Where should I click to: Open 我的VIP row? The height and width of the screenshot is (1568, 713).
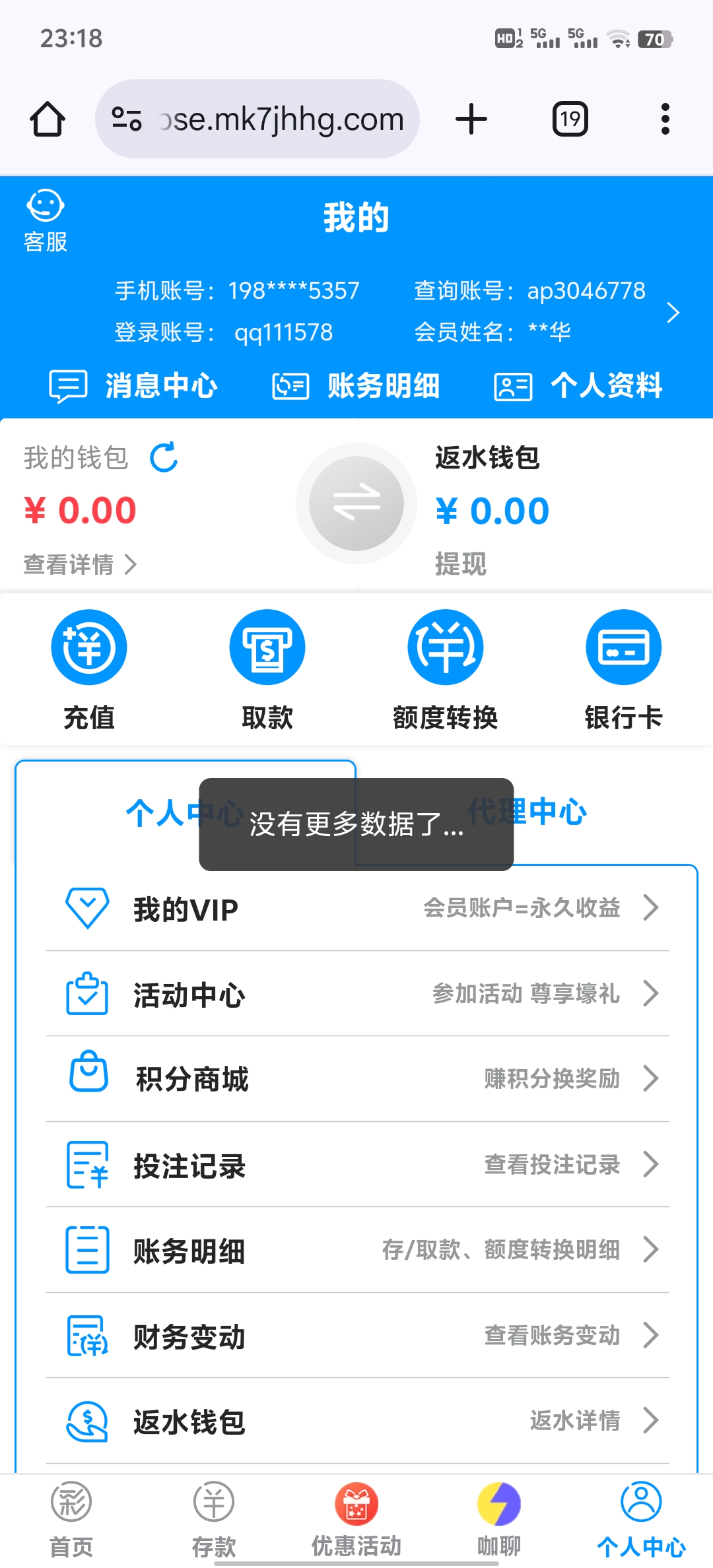[356, 909]
